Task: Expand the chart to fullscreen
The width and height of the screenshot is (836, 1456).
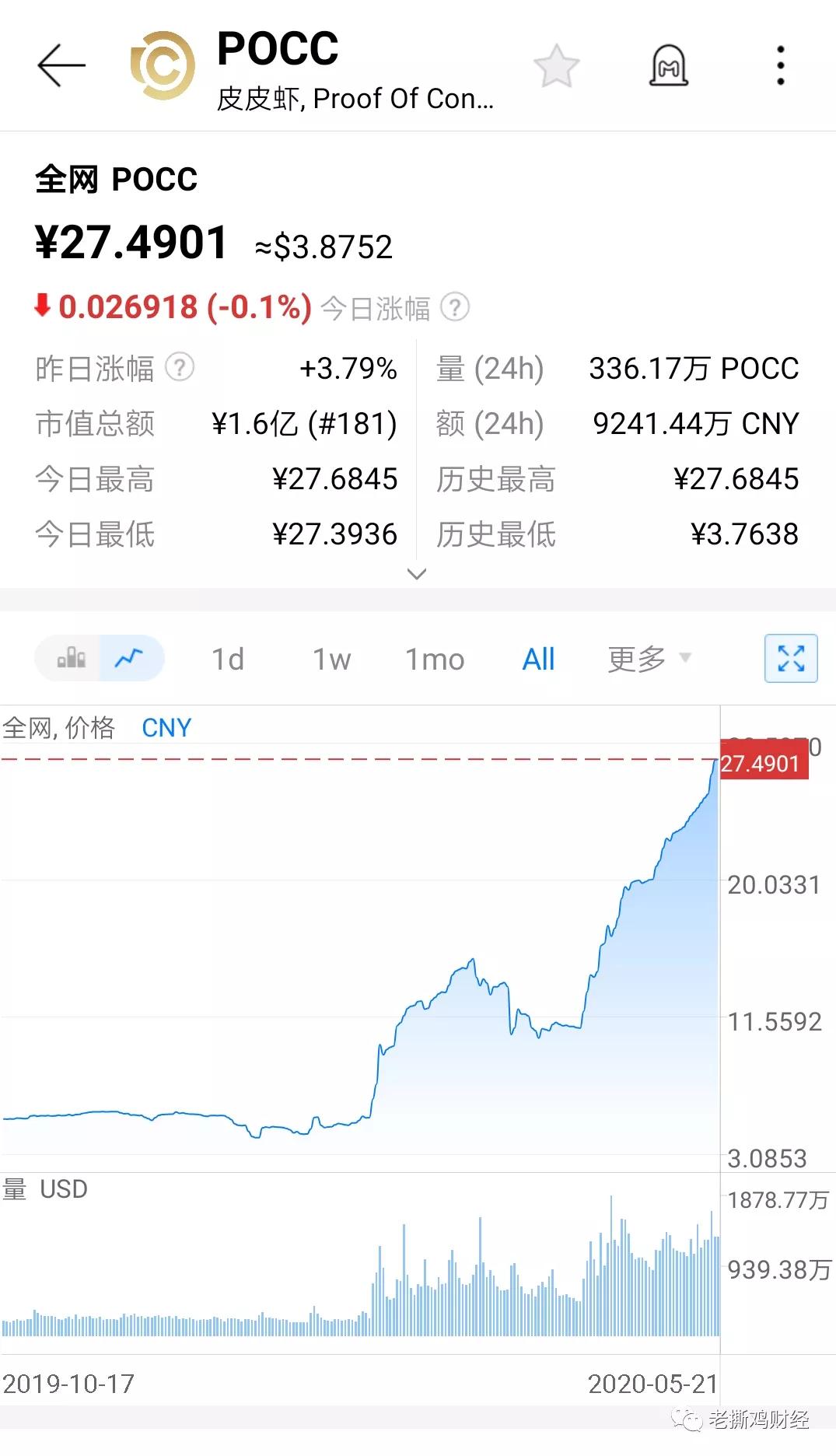Action: (x=791, y=659)
